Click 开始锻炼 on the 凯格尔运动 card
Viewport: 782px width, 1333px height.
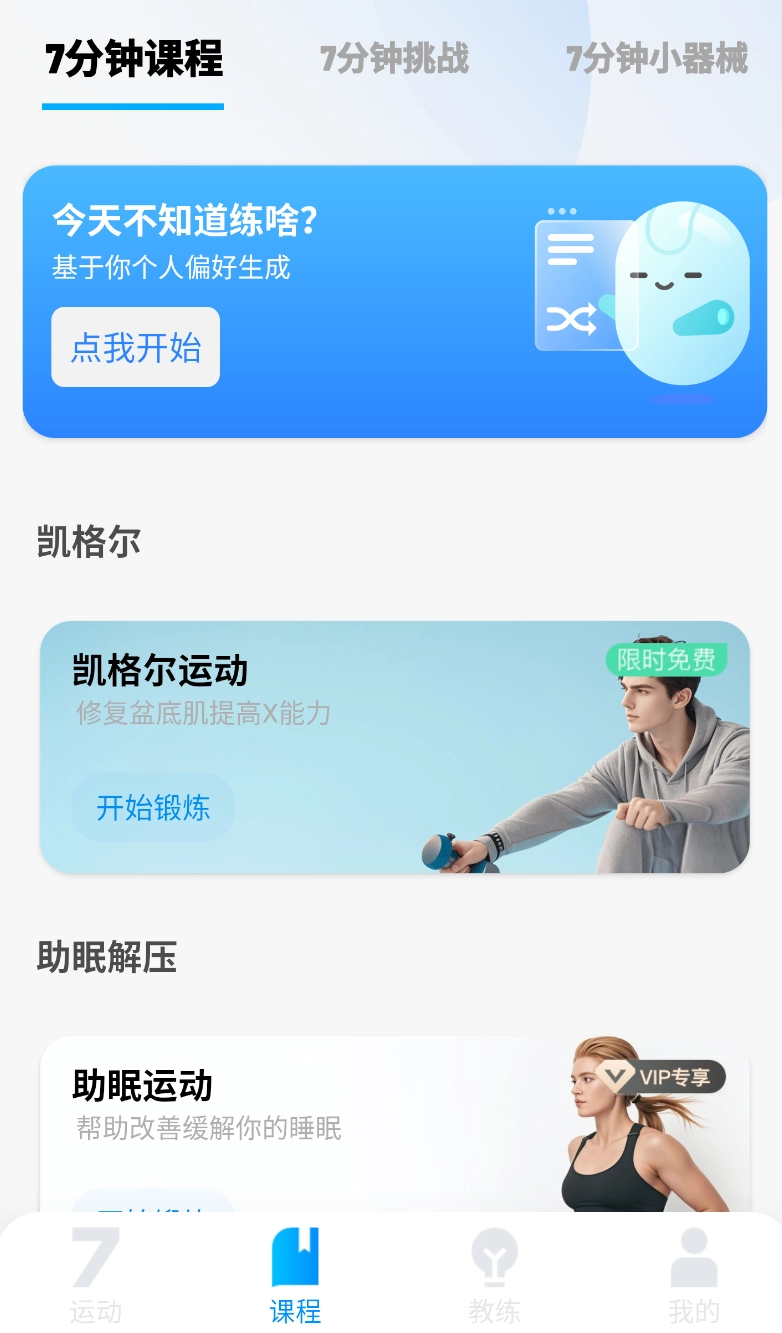point(152,808)
